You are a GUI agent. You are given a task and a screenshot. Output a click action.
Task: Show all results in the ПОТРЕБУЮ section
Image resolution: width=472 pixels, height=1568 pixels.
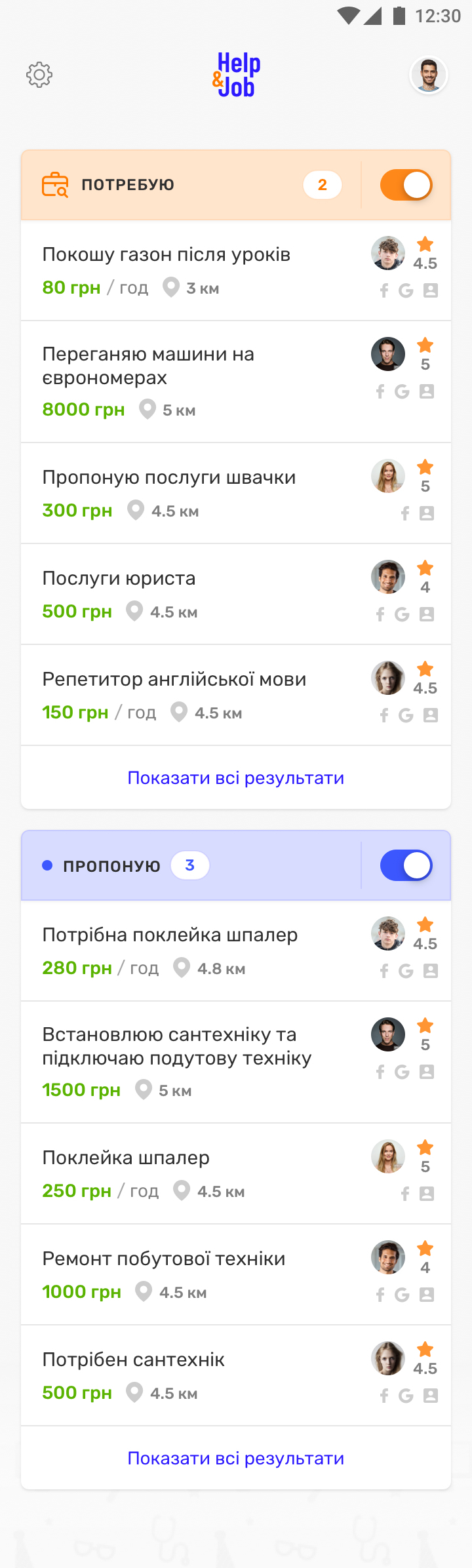click(236, 777)
